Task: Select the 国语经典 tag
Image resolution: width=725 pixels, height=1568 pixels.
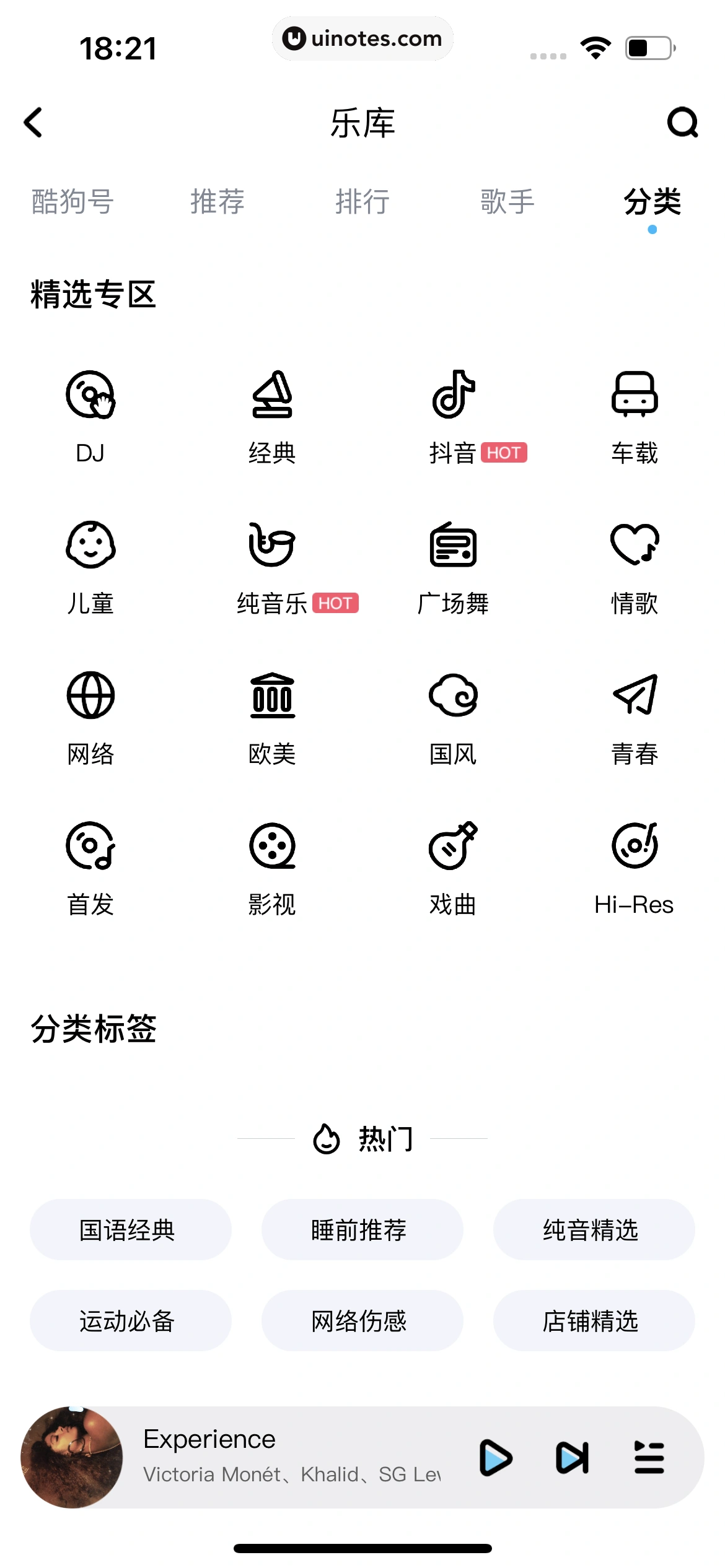Action: tap(130, 1230)
